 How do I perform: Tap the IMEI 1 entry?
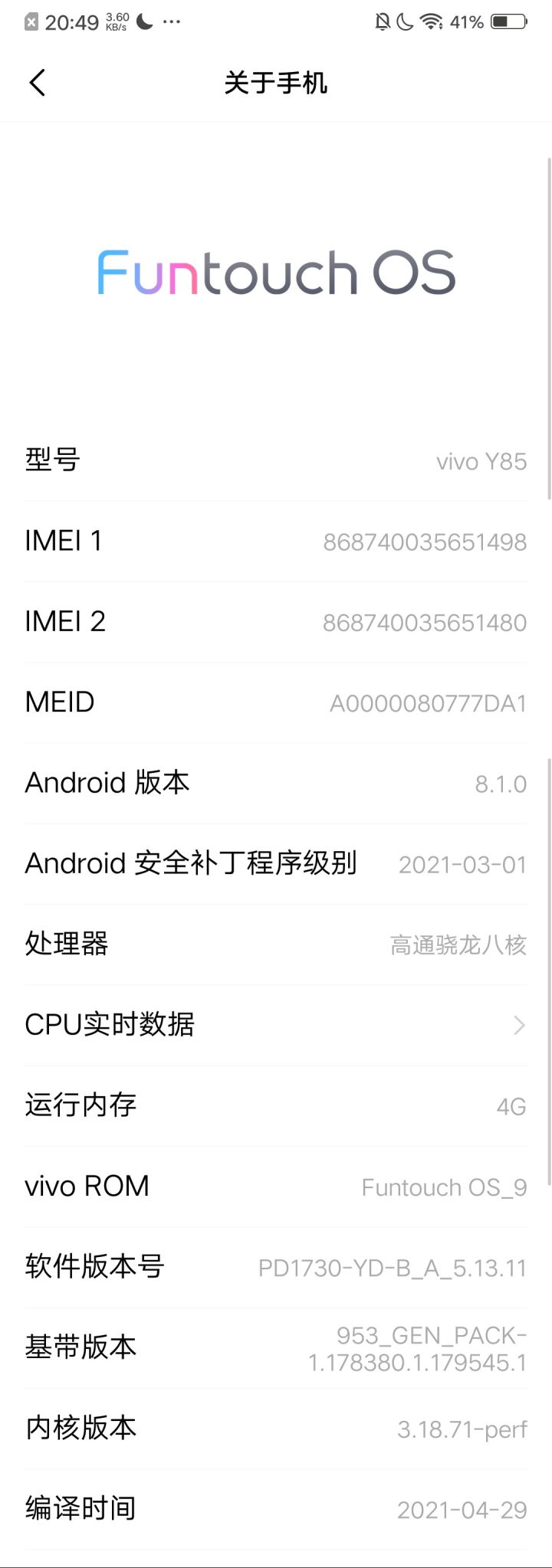[x=276, y=541]
